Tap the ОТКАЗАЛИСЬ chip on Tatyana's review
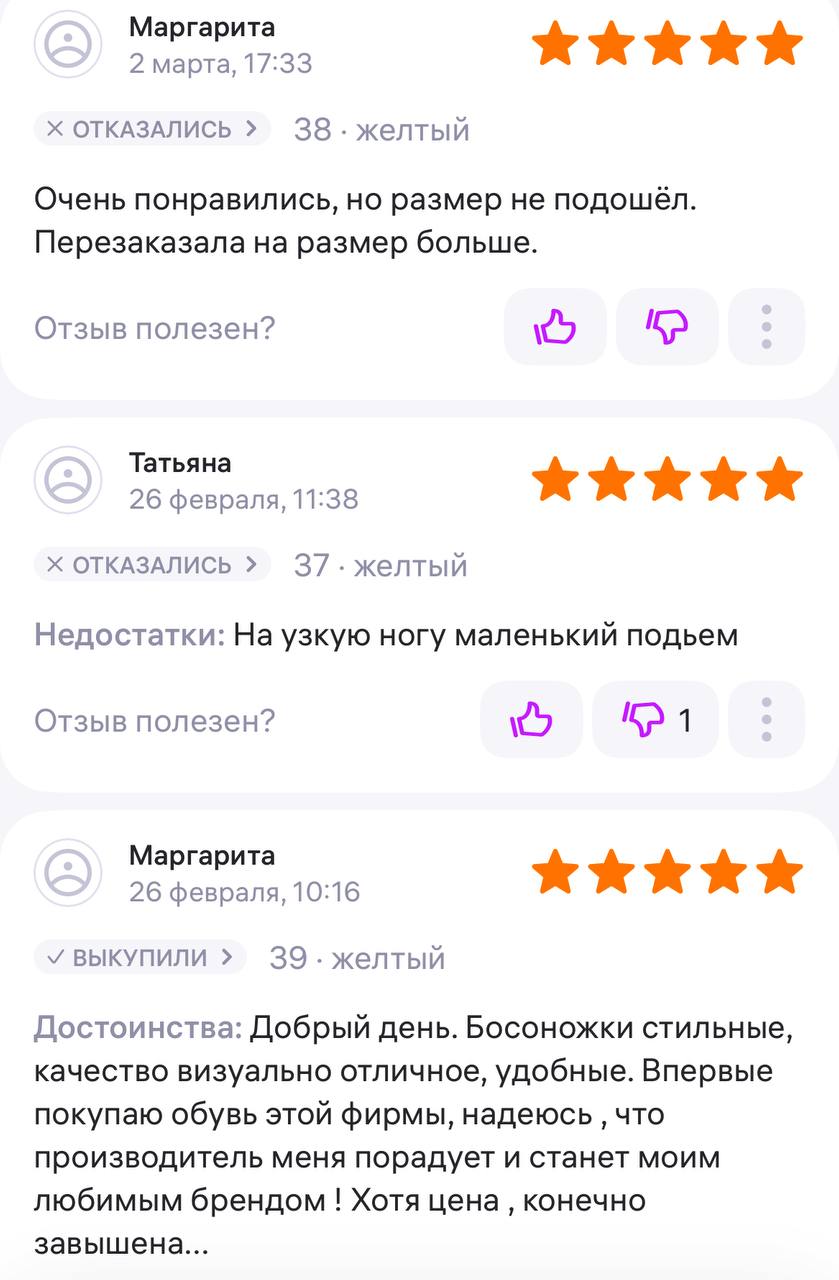 tap(152, 565)
